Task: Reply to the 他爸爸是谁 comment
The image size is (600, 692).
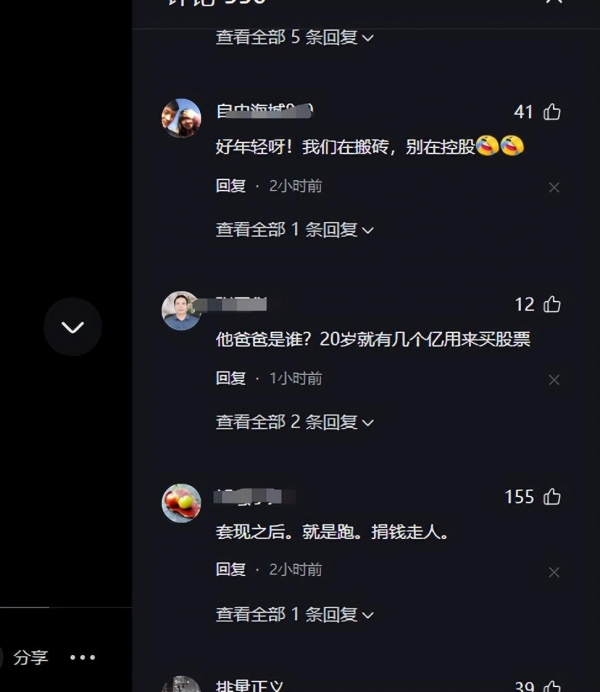Action: coord(231,379)
